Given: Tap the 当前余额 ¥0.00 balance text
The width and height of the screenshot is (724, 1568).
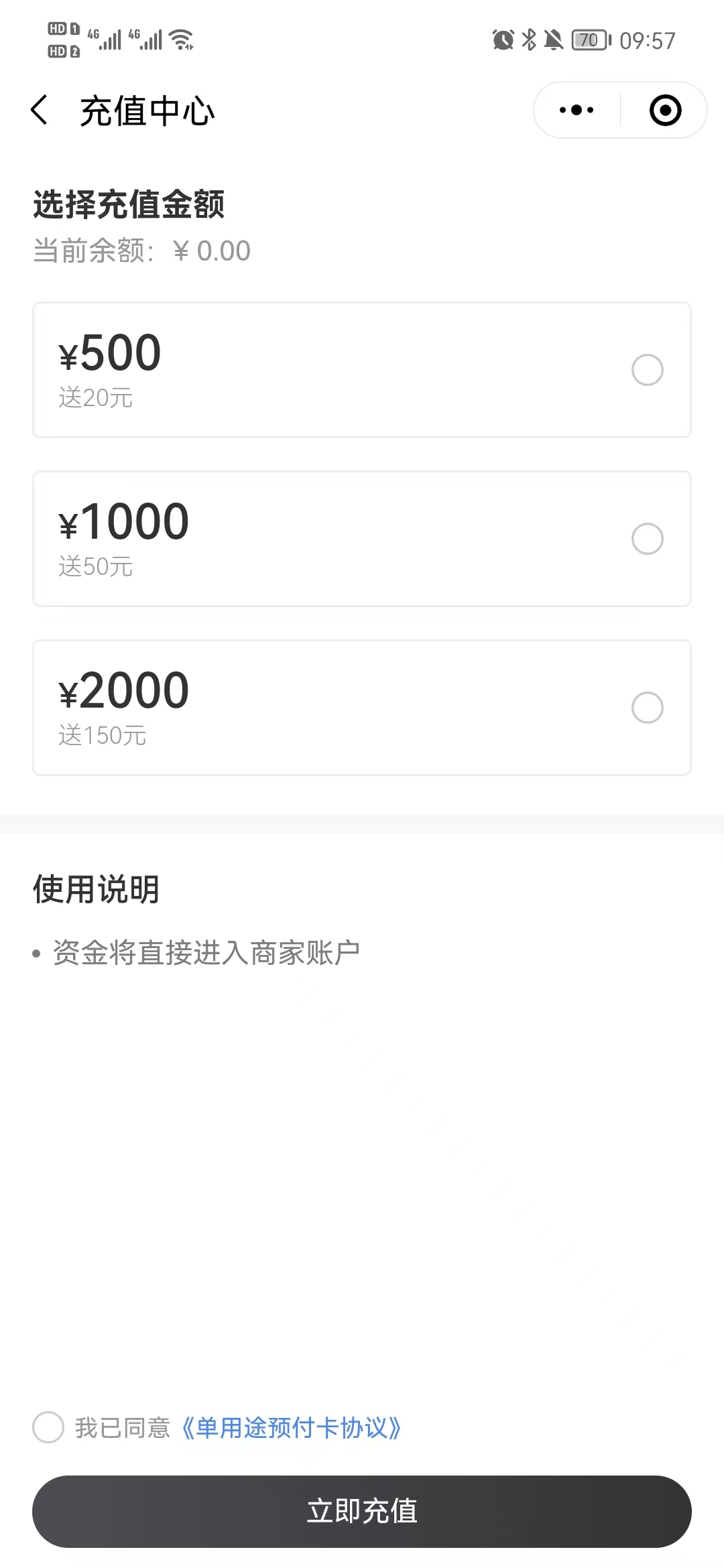Looking at the screenshot, I should (x=141, y=249).
